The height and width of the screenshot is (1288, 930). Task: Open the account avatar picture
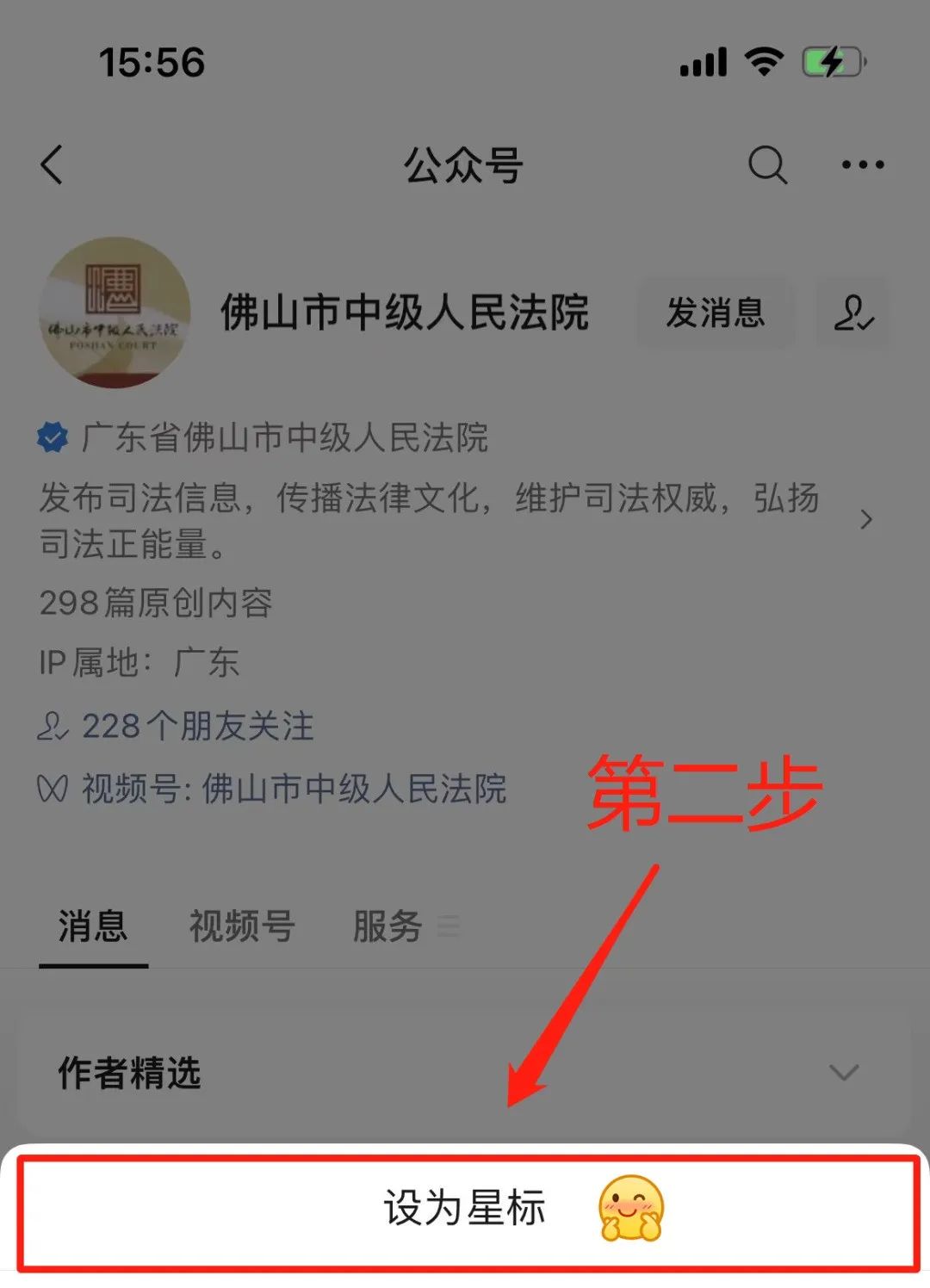[x=115, y=312]
